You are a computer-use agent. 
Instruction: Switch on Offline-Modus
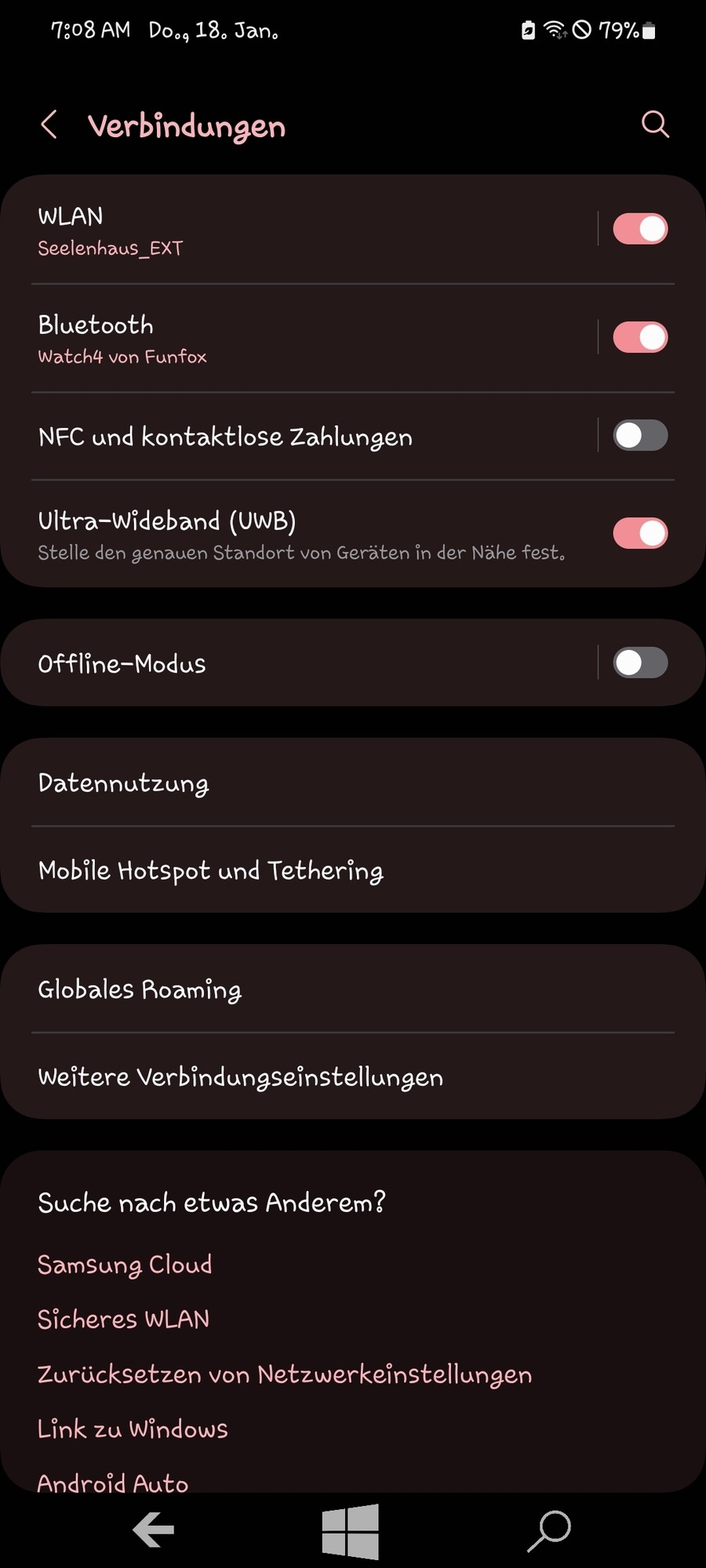640,663
